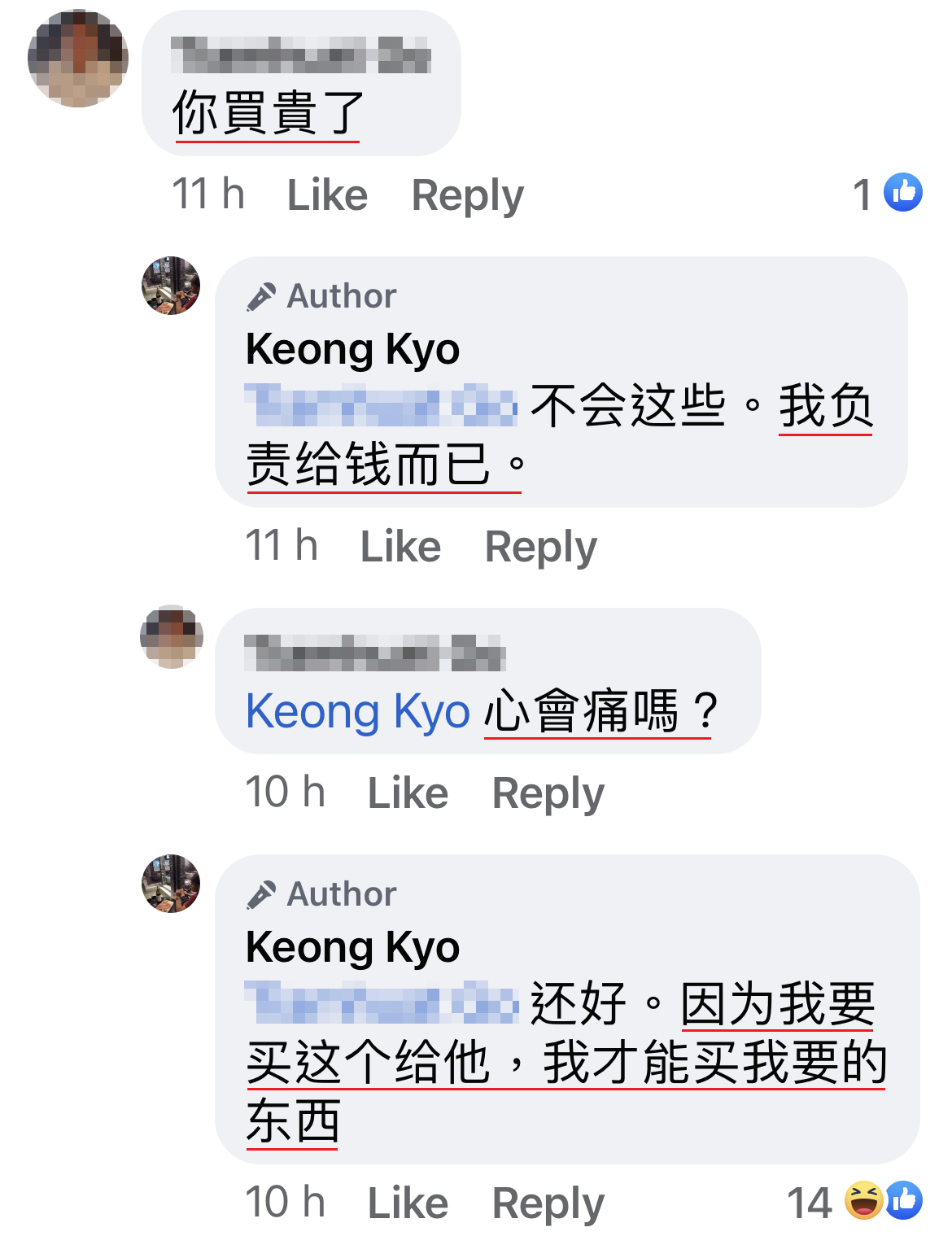Reply to the comment 你買貴了

[467, 195]
